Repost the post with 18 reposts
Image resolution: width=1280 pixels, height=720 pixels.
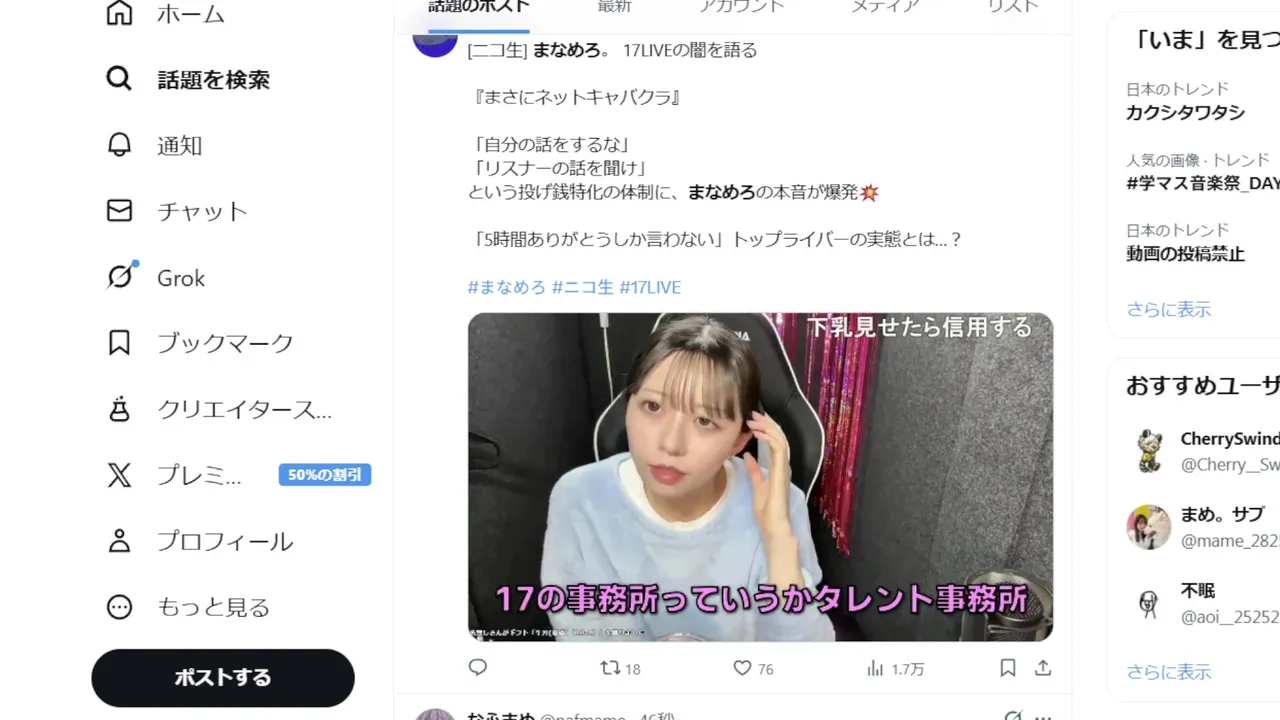(620, 668)
